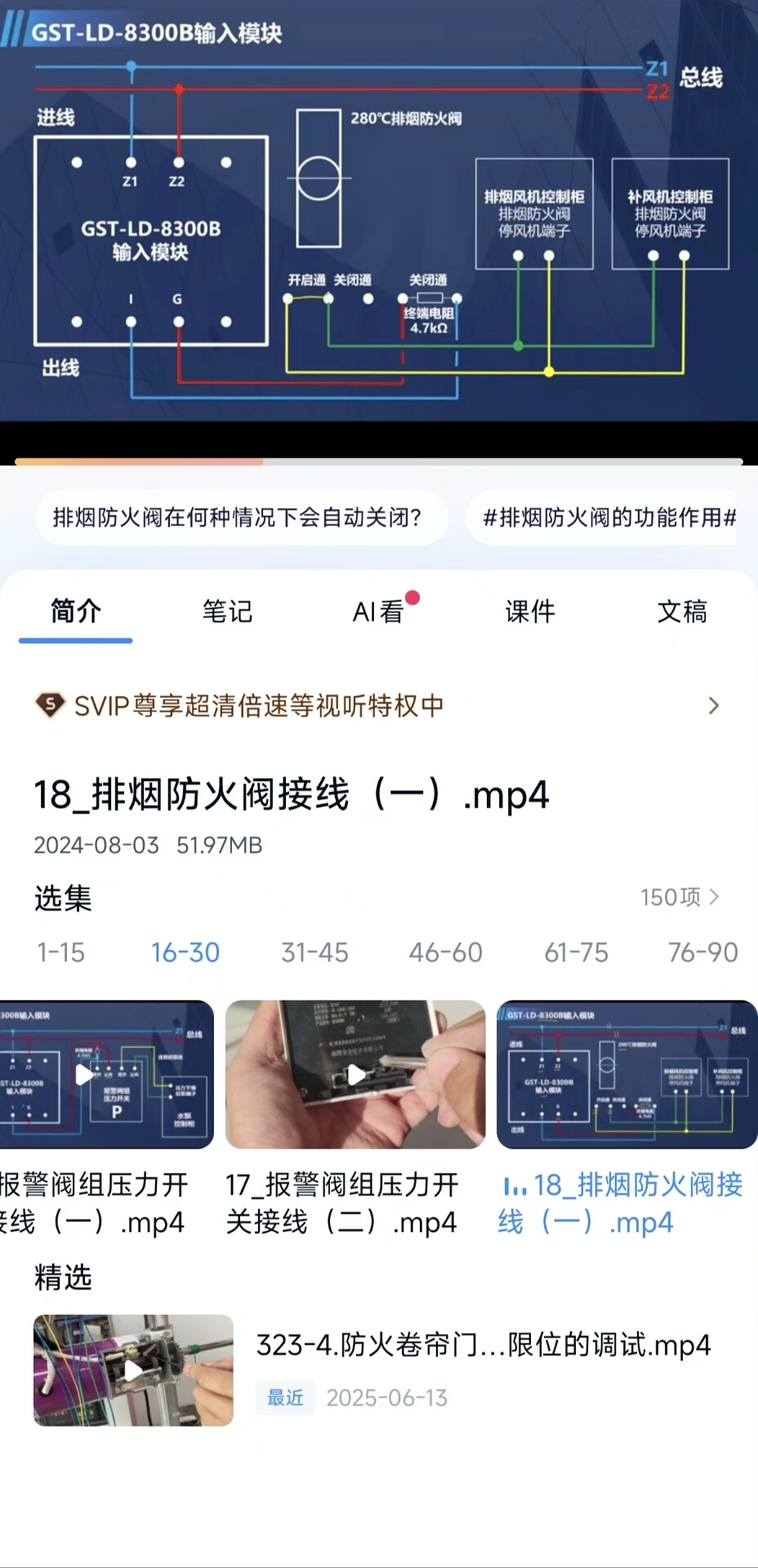Open the 文稿 tab

[x=682, y=611]
